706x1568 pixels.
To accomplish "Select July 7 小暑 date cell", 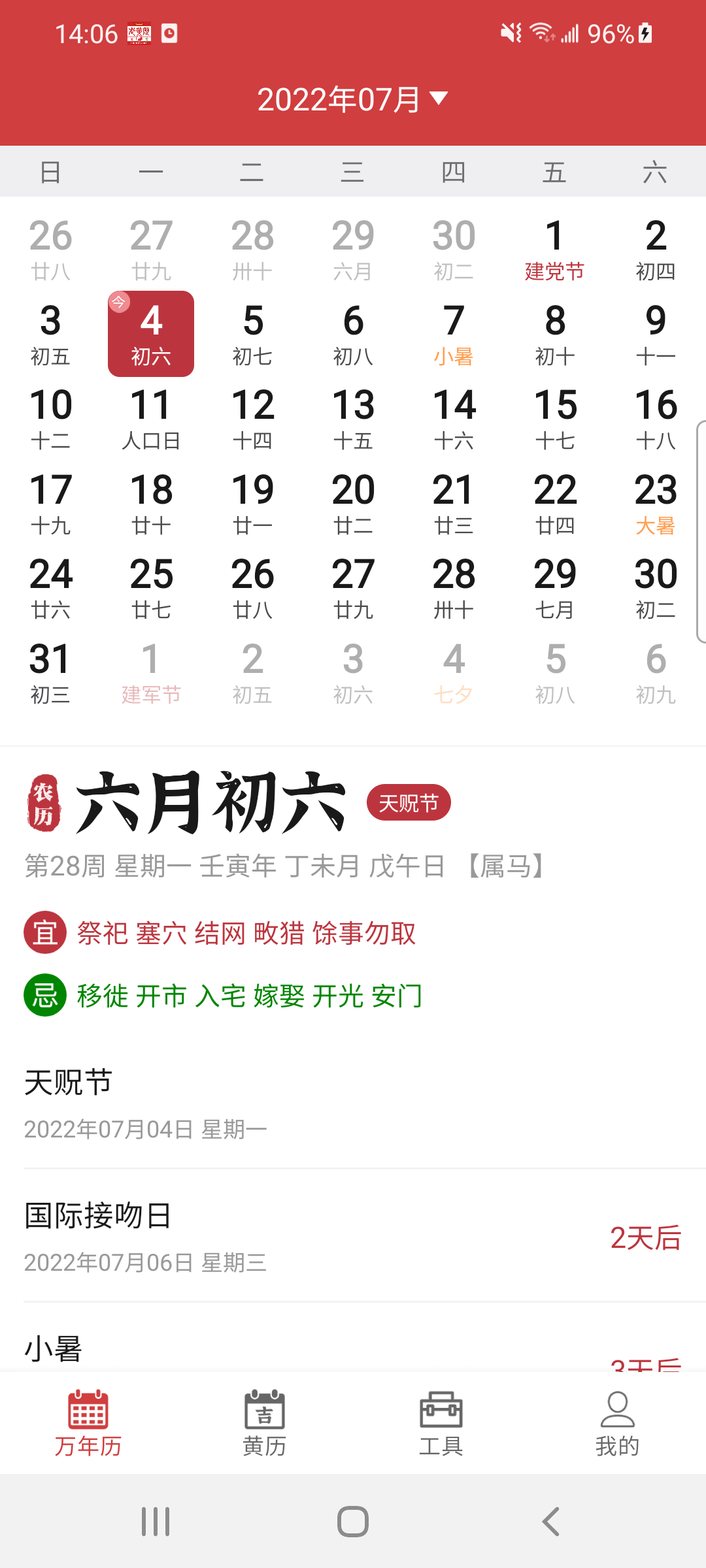I will (454, 334).
